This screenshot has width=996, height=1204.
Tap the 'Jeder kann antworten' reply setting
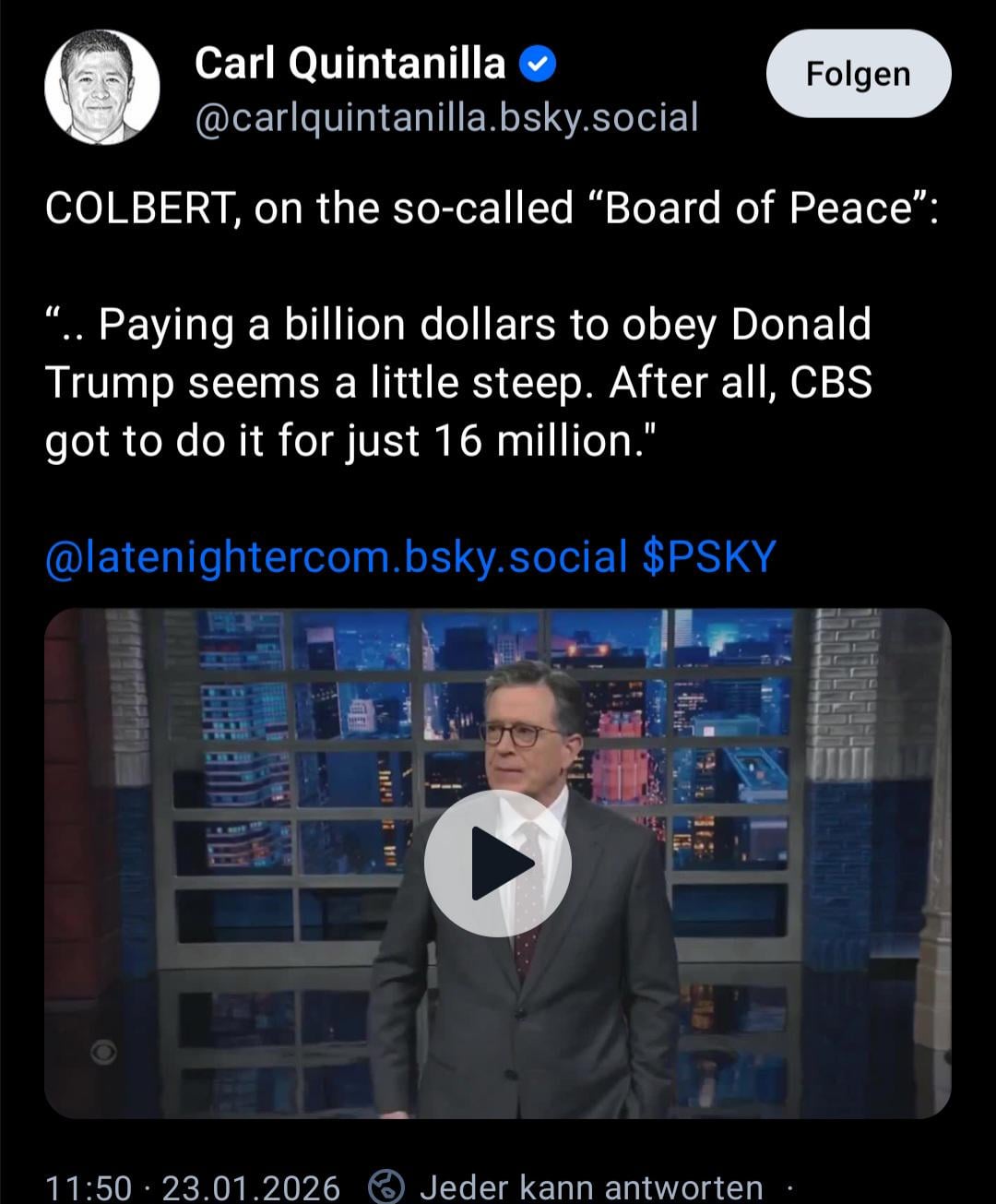(x=590, y=1186)
